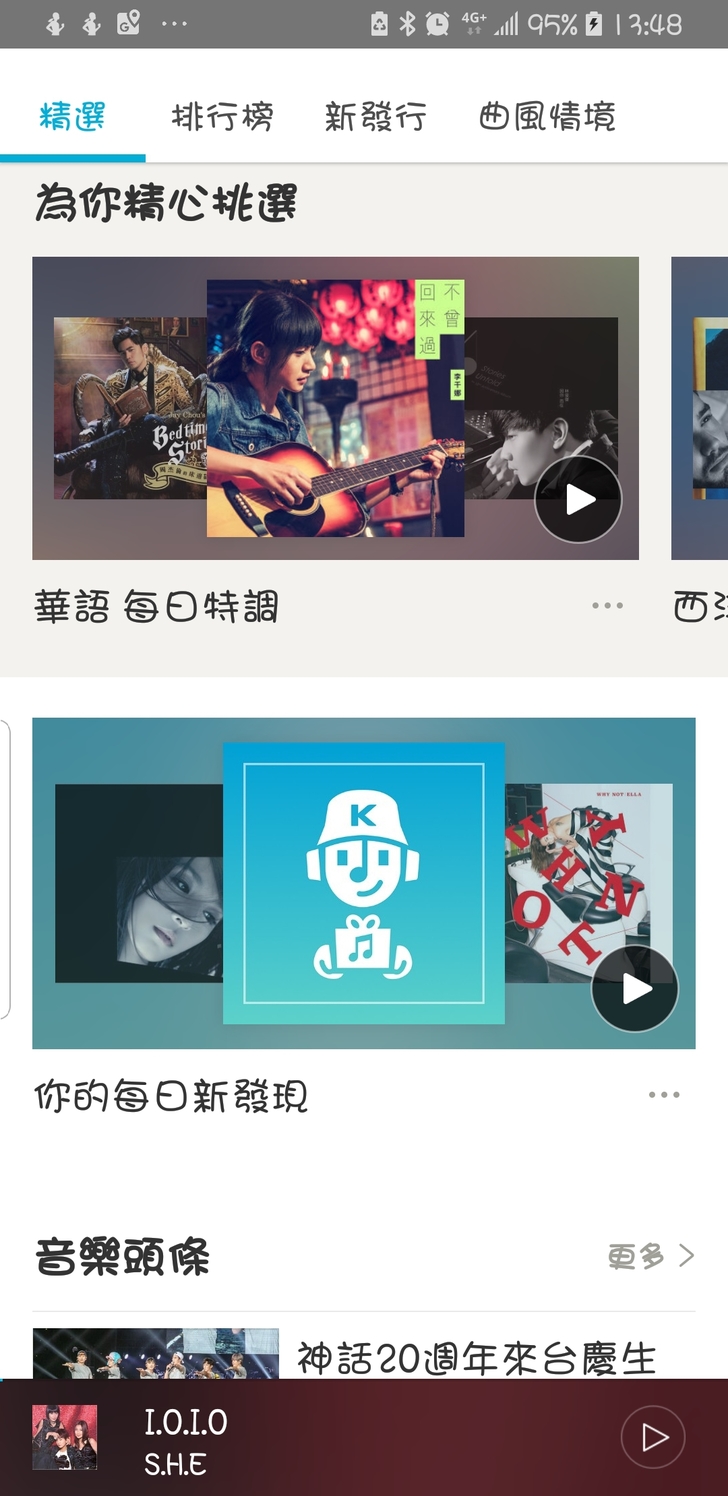Switch to the 新發行 tab
Image resolution: width=728 pixels, height=1496 pixels.
(375, 117)
